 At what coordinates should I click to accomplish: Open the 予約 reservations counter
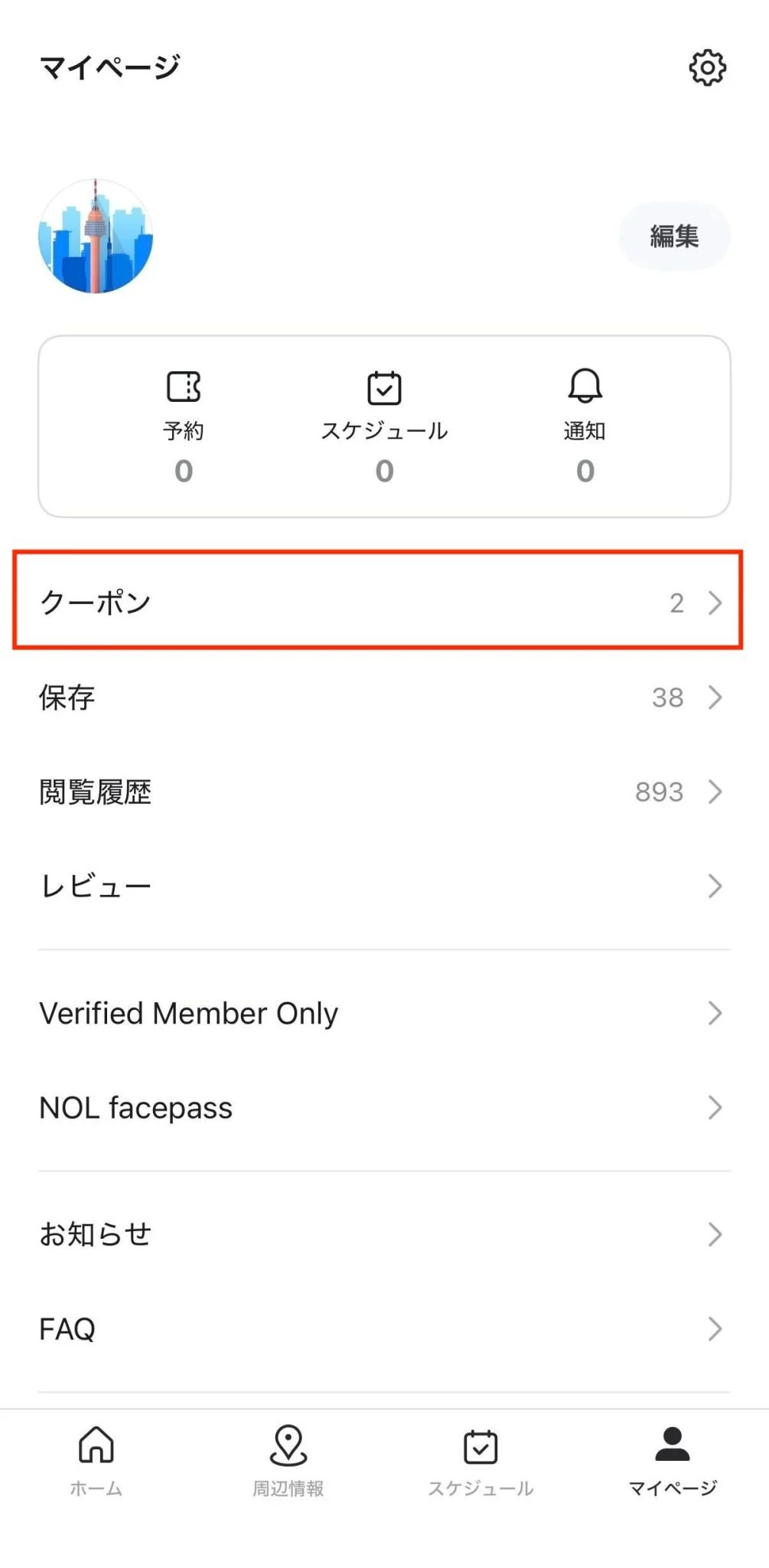184,426
